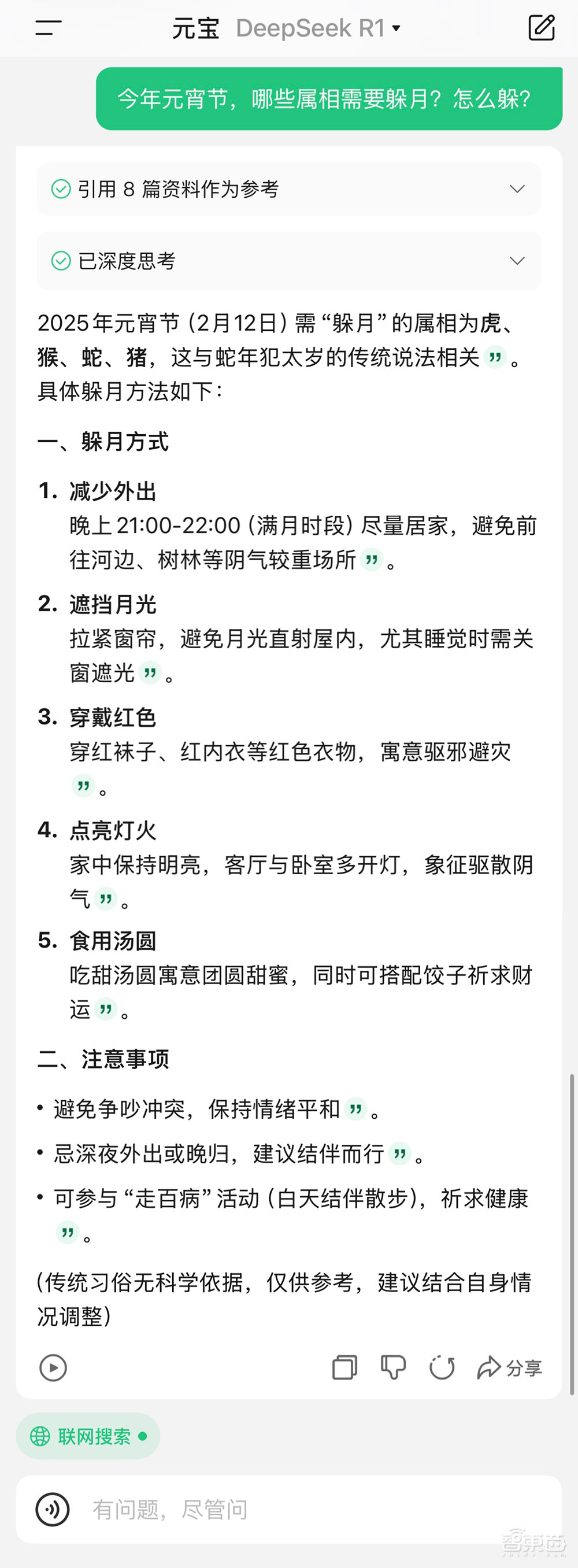Image resolution: width=578 pixels, height=1568 pixels.
Task: Toggle 联网搜索 web search off
Action: pos(88,1437)
